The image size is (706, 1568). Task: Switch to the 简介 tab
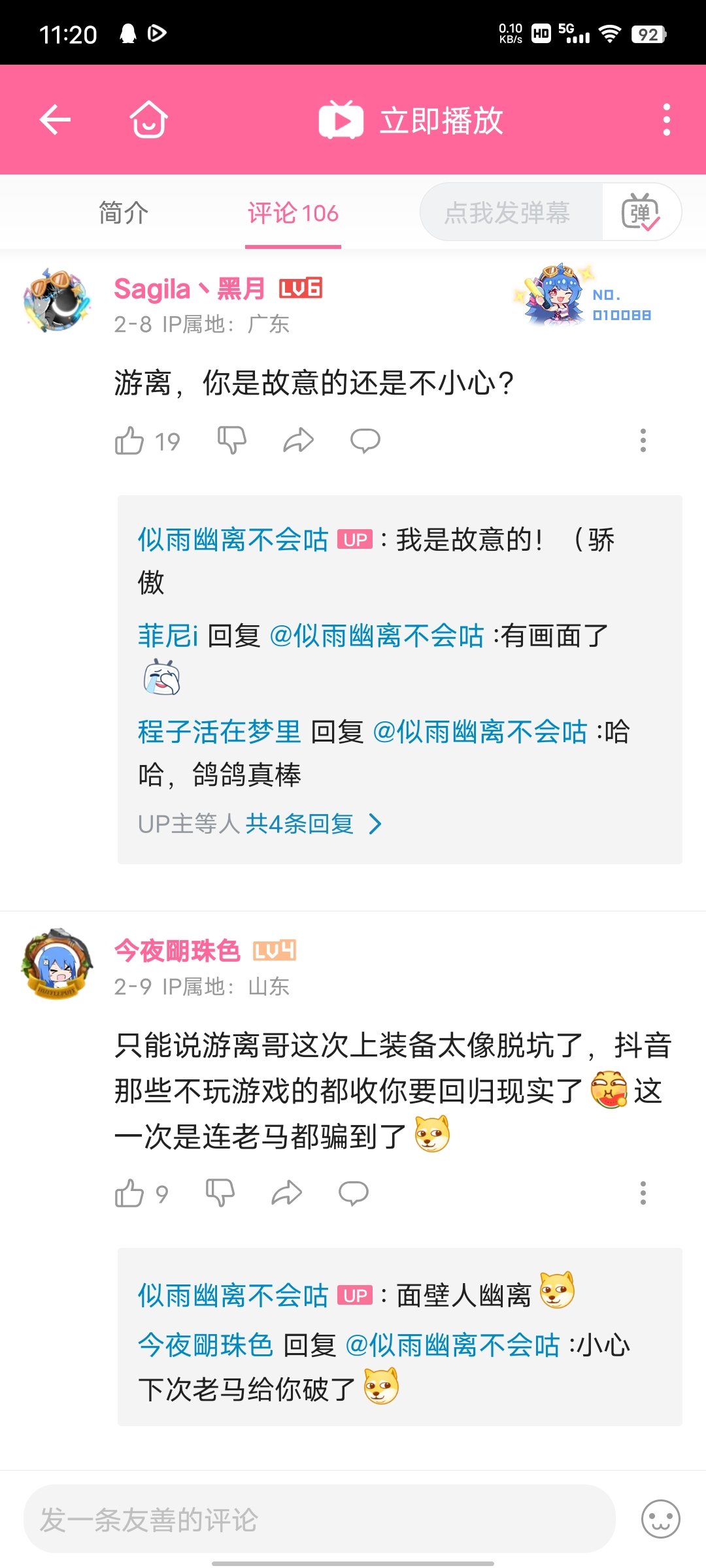(124, 213)
